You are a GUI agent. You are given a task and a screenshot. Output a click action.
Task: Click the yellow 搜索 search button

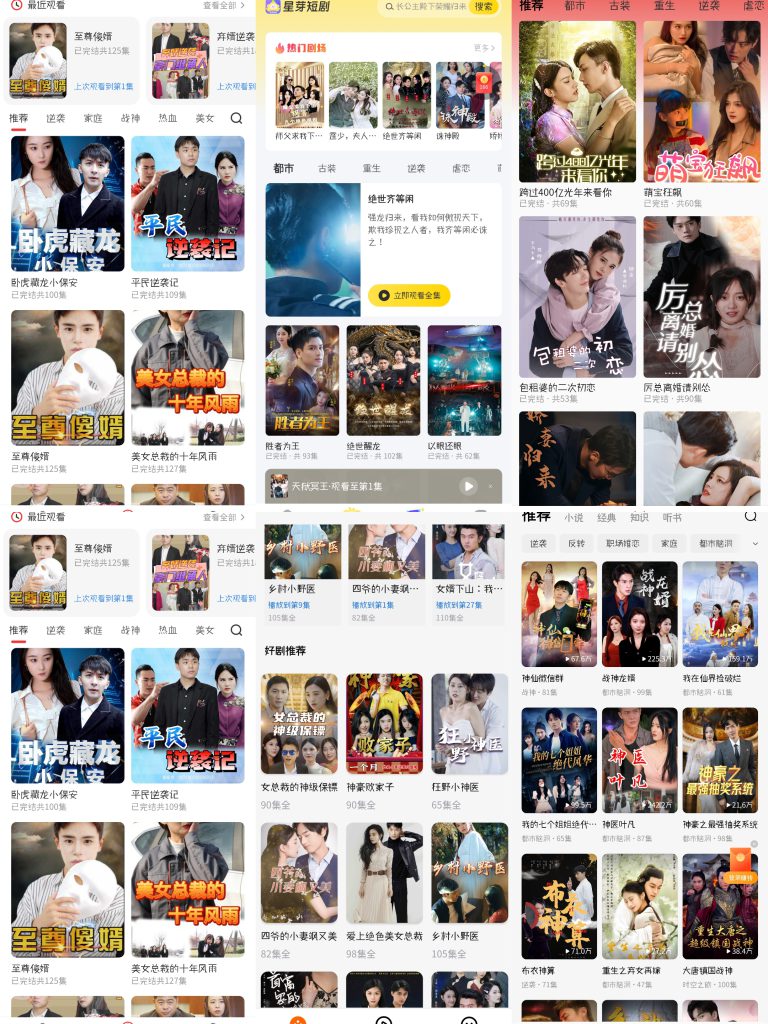tap(486, 9)
